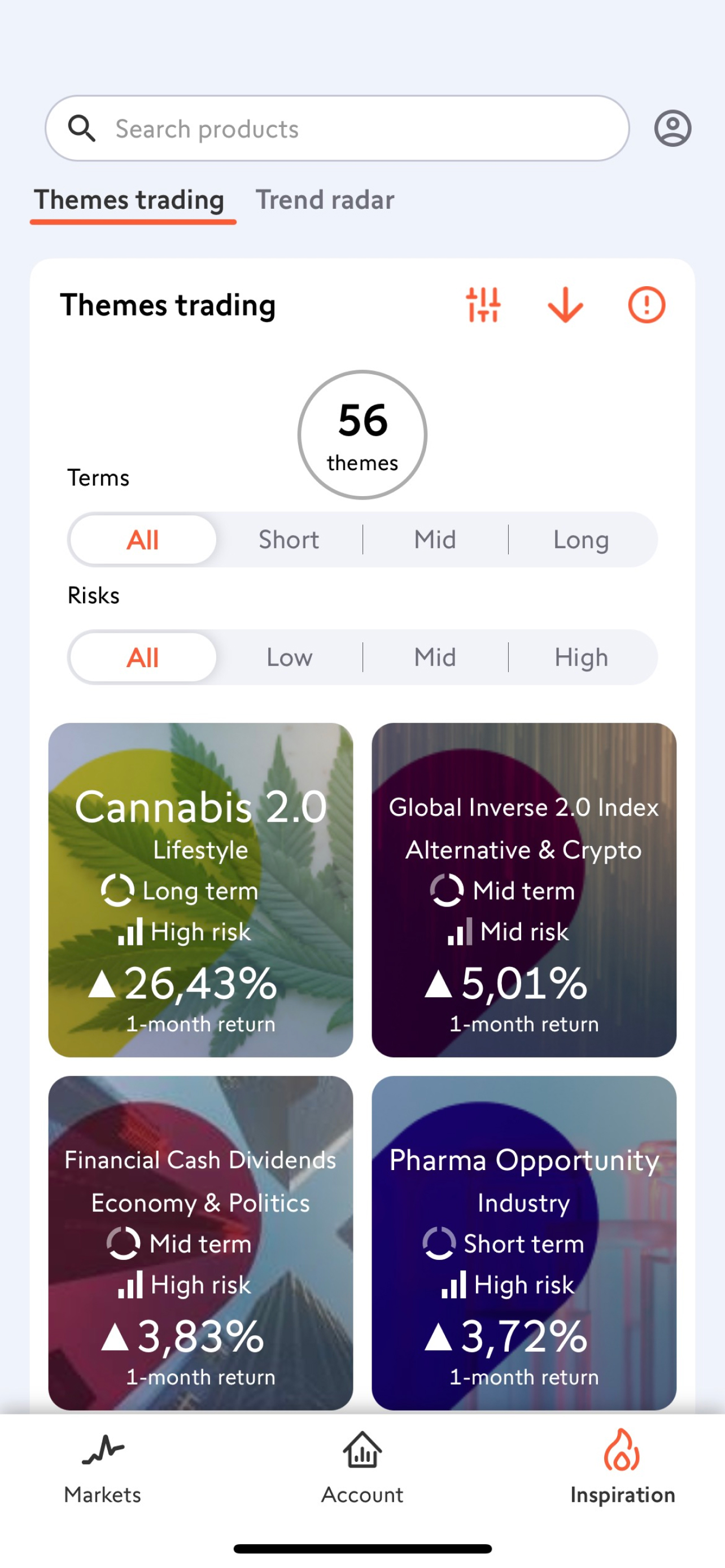
Task: Switch to the Themes trading tab
Action: pos(130,200)
